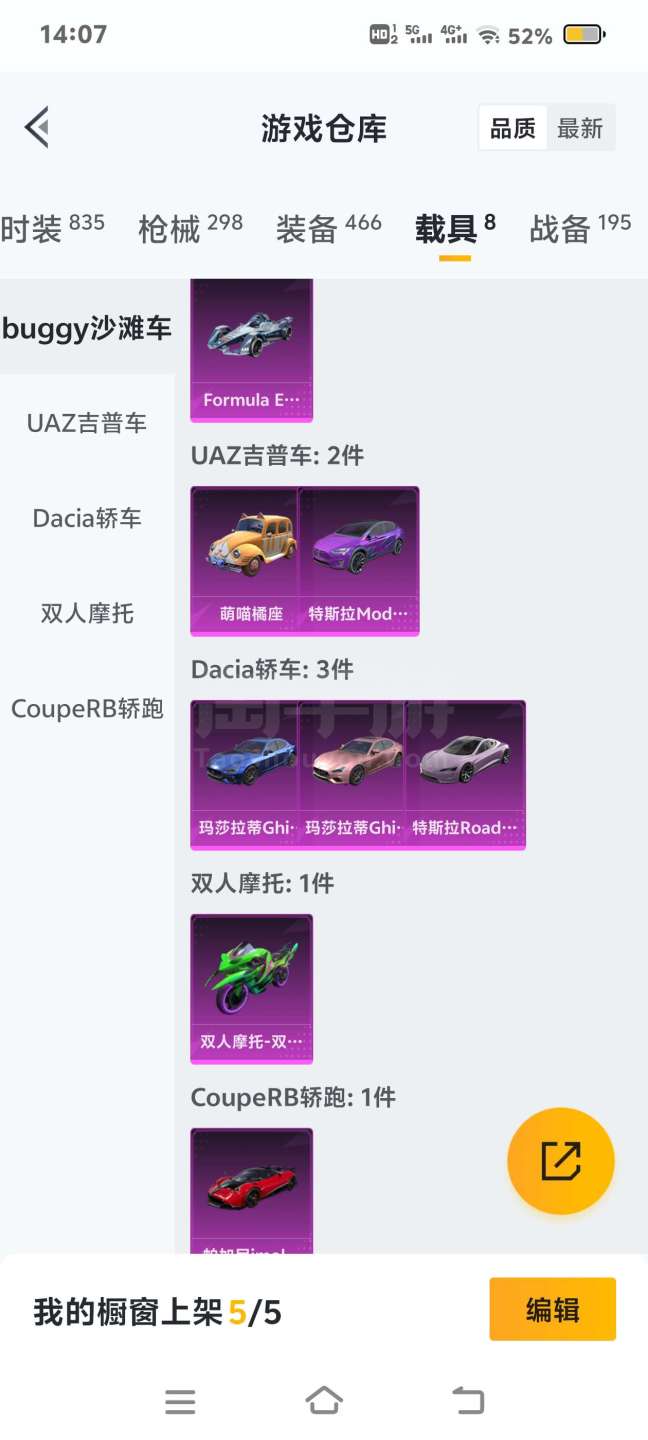Open the Formula E vehicle card
Image resolution: width=648 pixels, height=1440 pixels.
coord(251,352)
